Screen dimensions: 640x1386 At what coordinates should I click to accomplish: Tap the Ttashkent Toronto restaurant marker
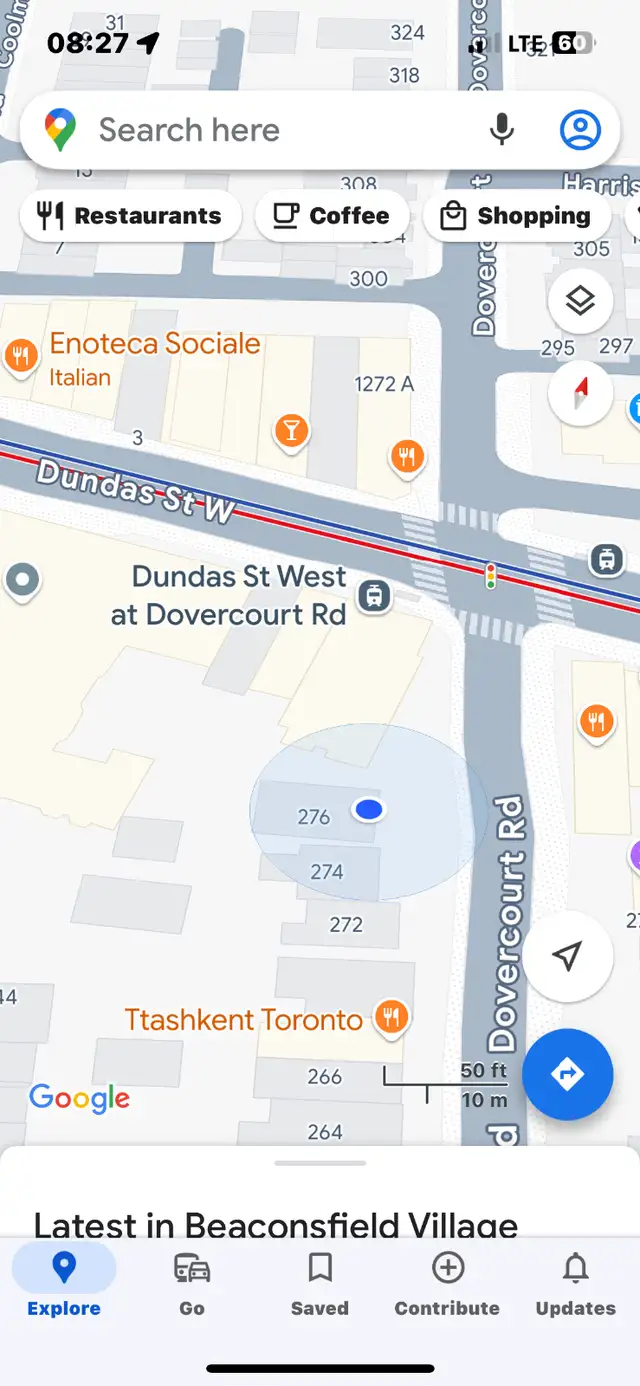tap(390, 1017)
